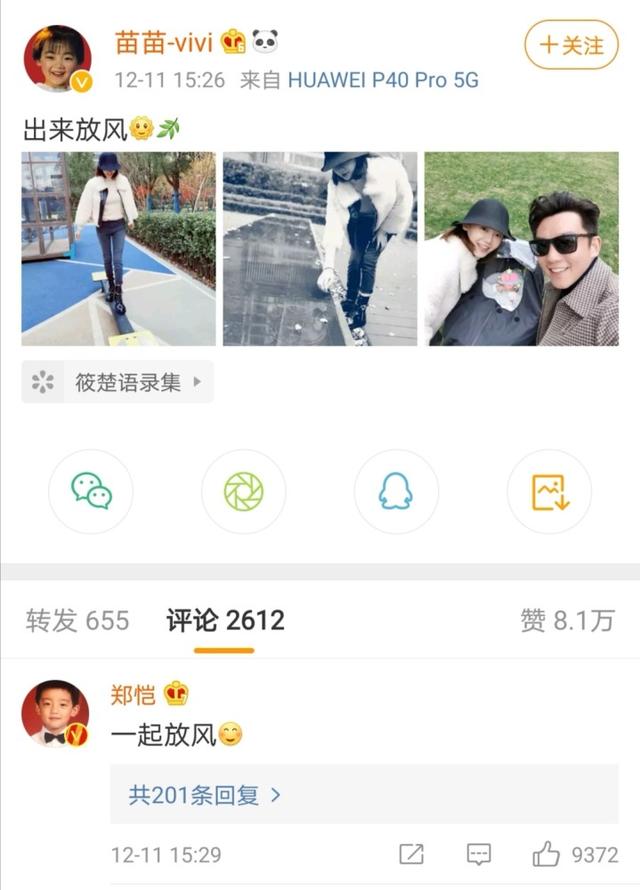This screenshot has height=890, width=640.
Task: Open the 赞 8.1万 likes tab
Action: (565, 621)
